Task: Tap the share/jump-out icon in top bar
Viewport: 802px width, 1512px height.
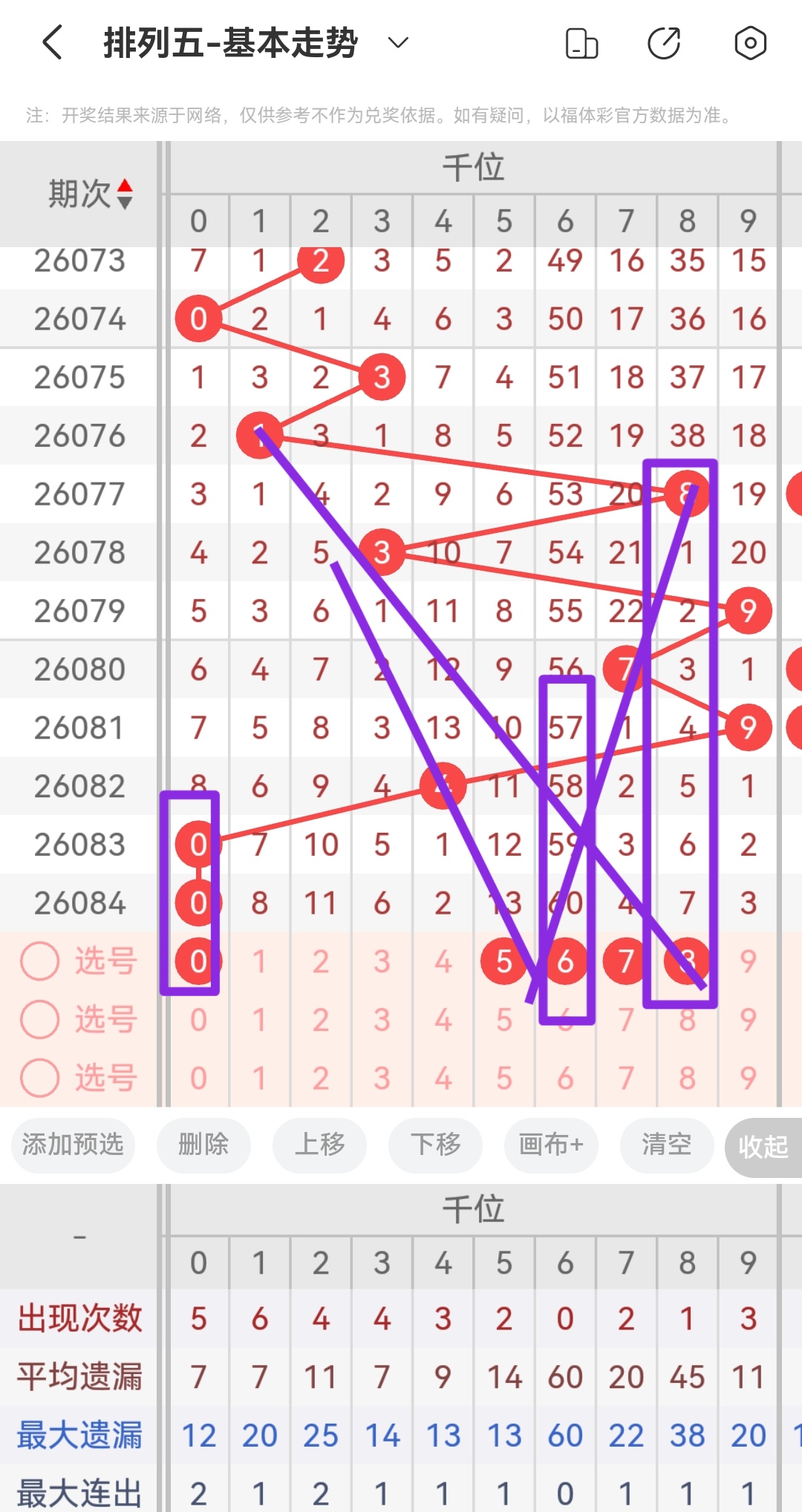Action: click(665, 42)
